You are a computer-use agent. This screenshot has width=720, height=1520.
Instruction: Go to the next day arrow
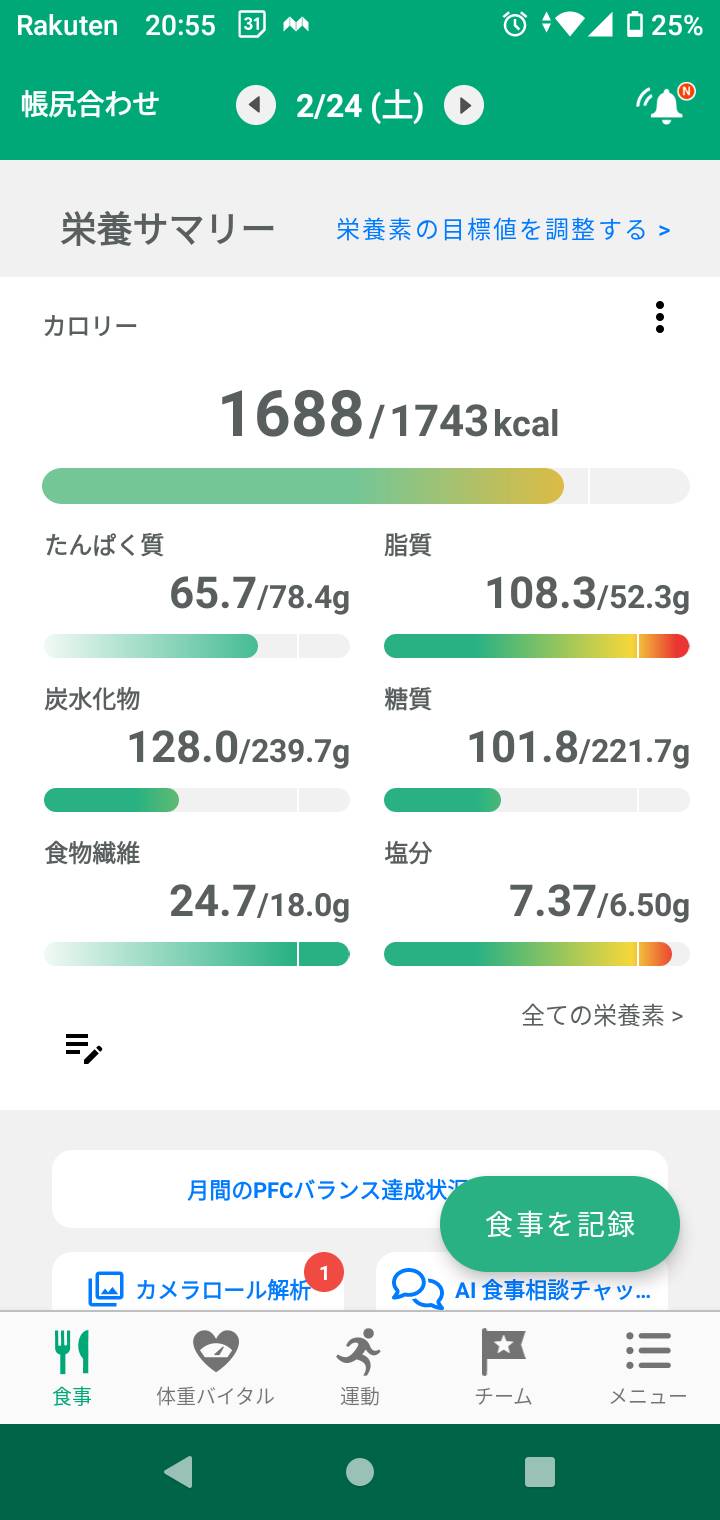[464, 105]
